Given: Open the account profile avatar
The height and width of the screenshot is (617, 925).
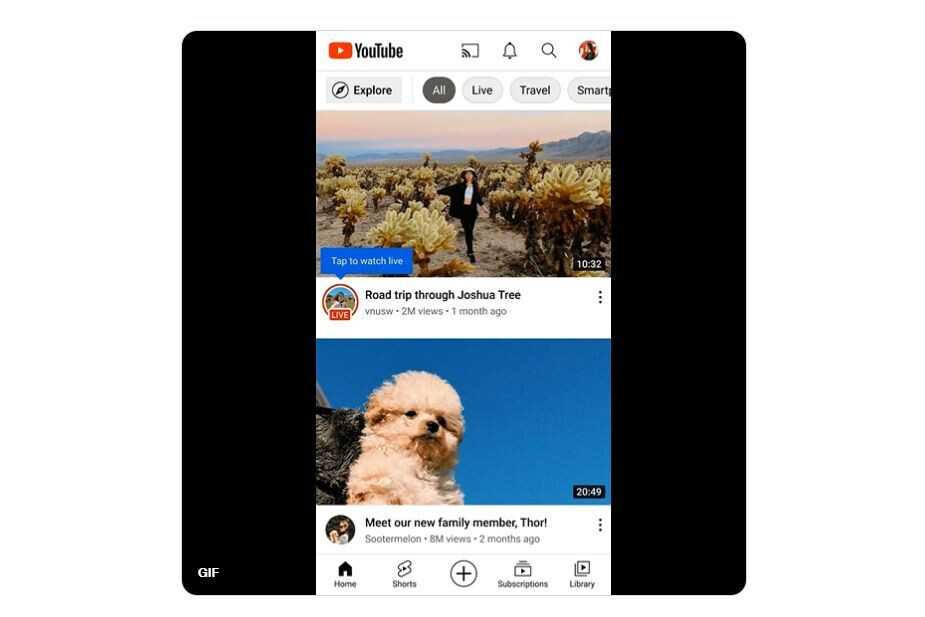Looking at the screenshot, I should point(588,51).
